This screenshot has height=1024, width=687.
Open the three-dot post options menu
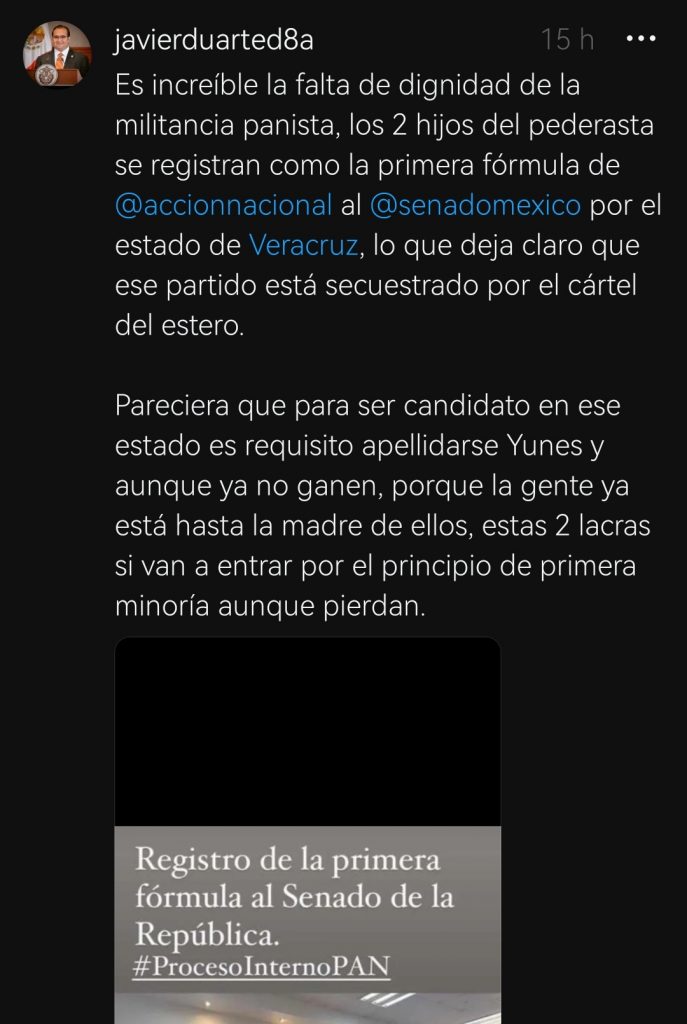pyautogui.click(x=640, y=39)
